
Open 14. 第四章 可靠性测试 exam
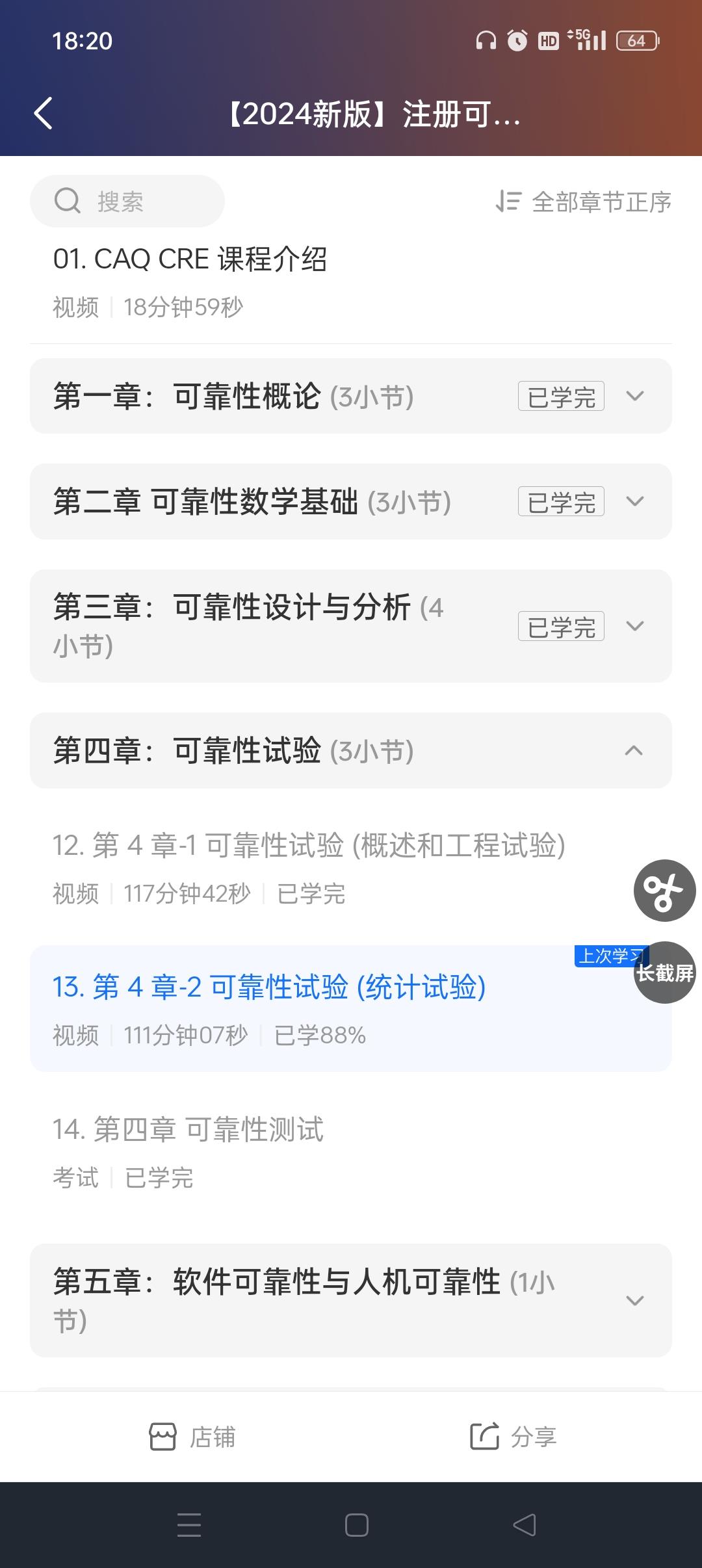188,1129
